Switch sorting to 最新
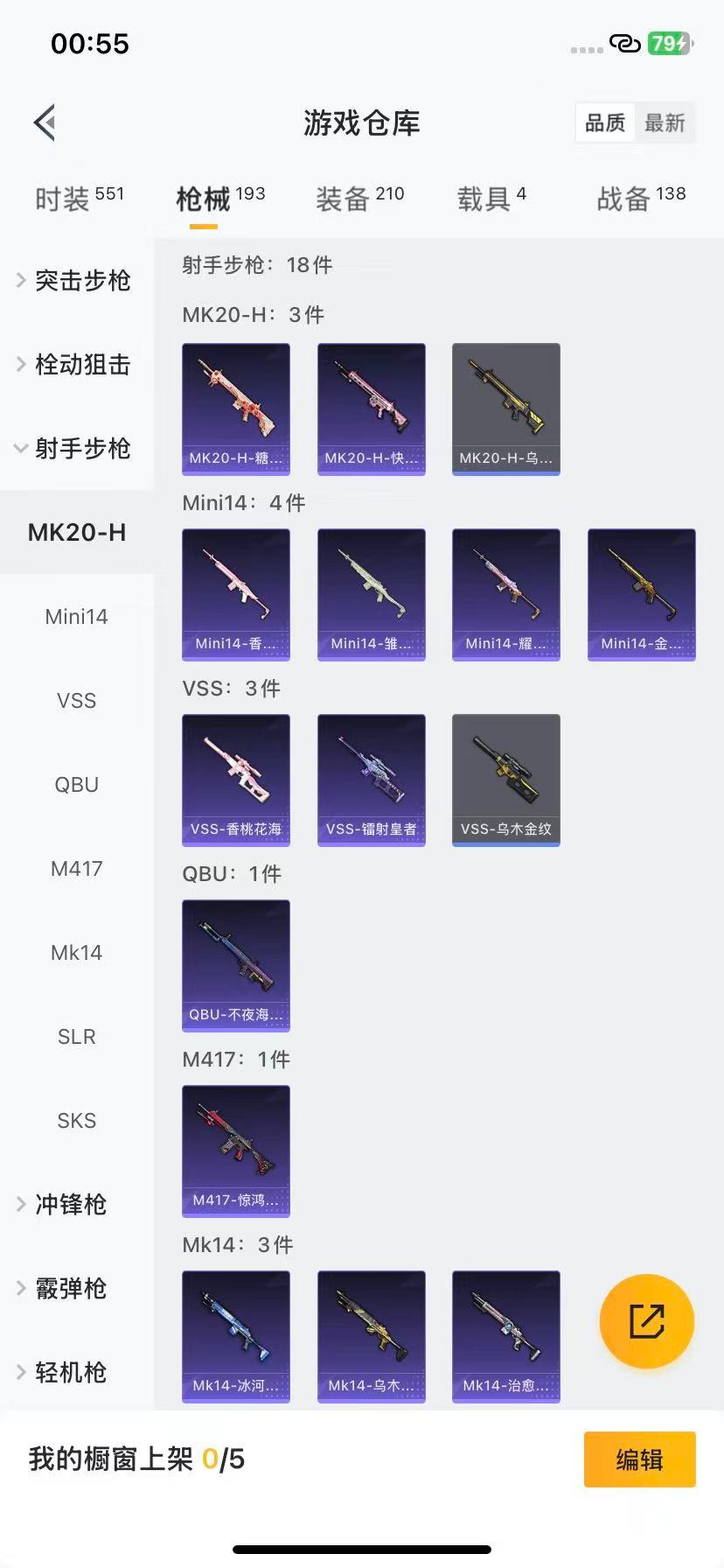This screenshot has height=1568, width=724. pyautogui.click(x=665, y=122)
